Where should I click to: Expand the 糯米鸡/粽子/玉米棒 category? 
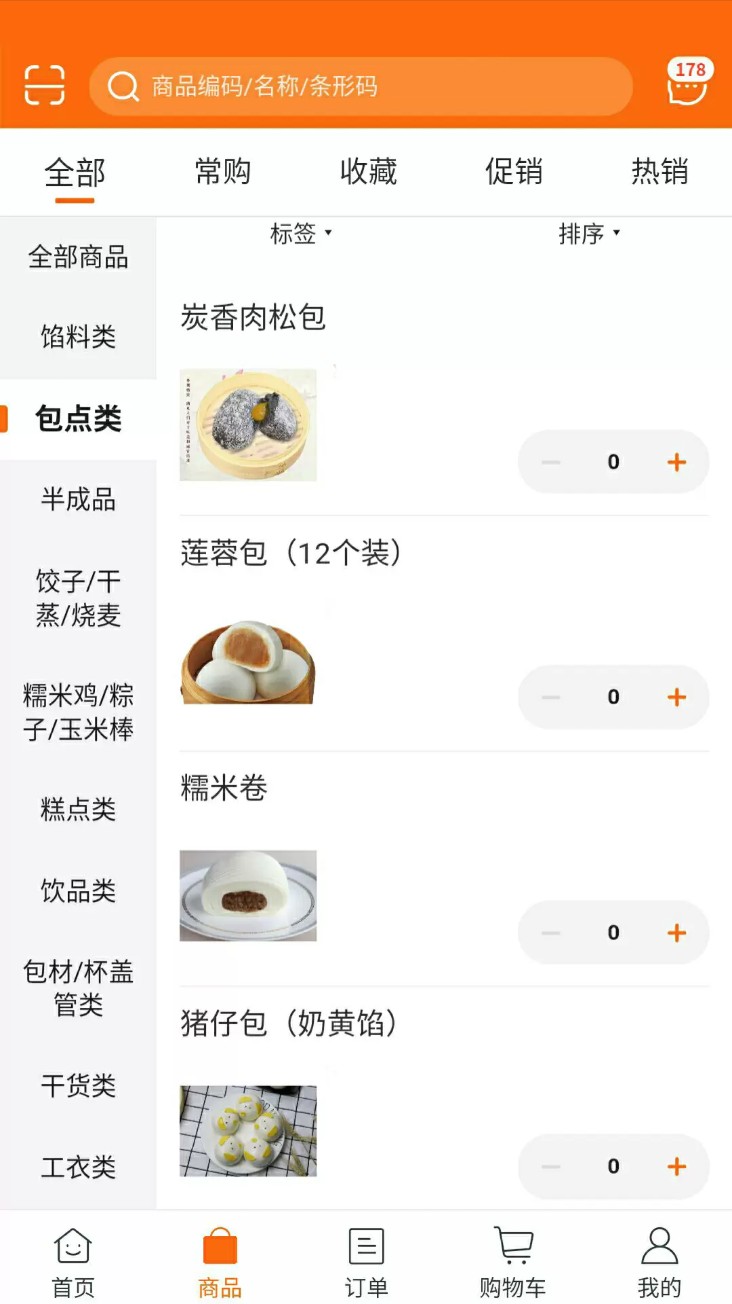[78, 712]
